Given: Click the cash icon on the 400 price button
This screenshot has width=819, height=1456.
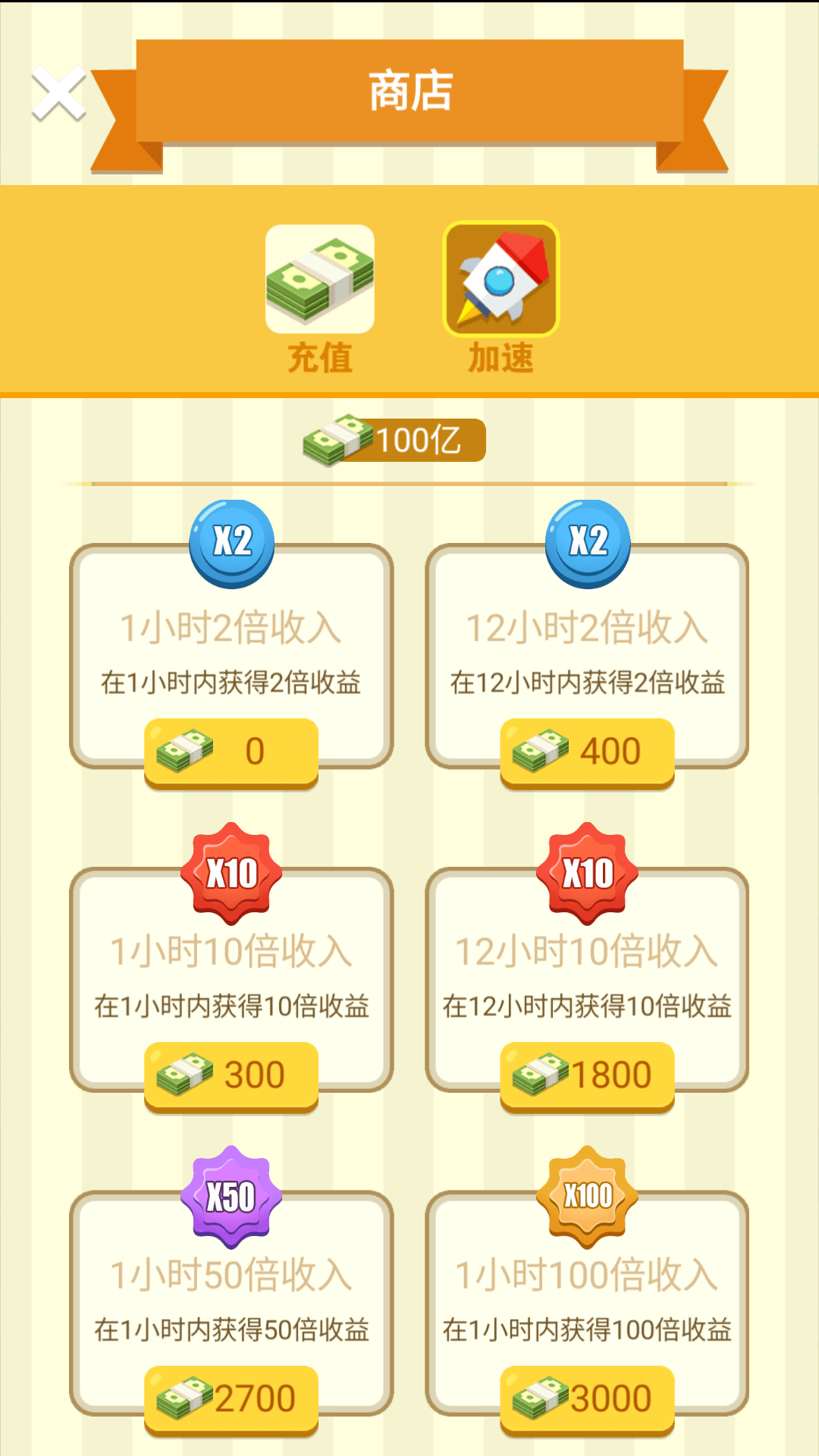Looking at the screenshot, I should (x=540, y=749).
